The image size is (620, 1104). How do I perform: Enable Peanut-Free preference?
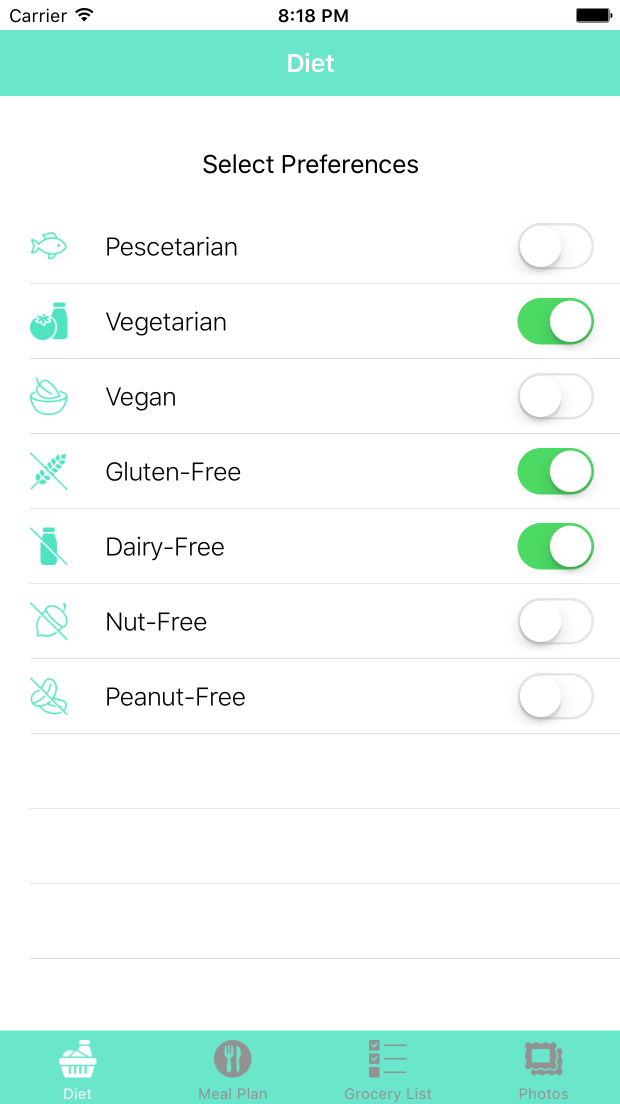coord(555,696)
